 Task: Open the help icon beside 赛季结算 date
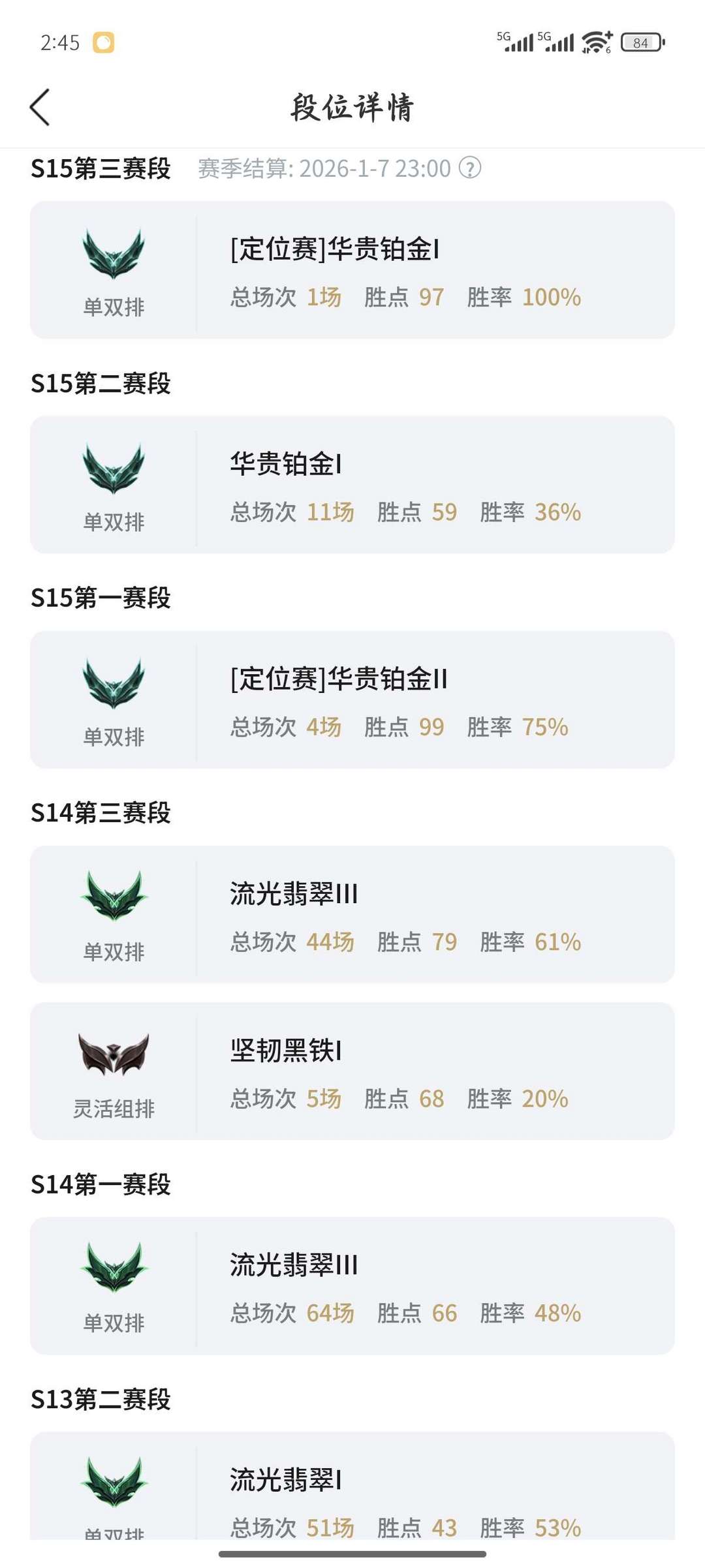(x=470, y=168)
